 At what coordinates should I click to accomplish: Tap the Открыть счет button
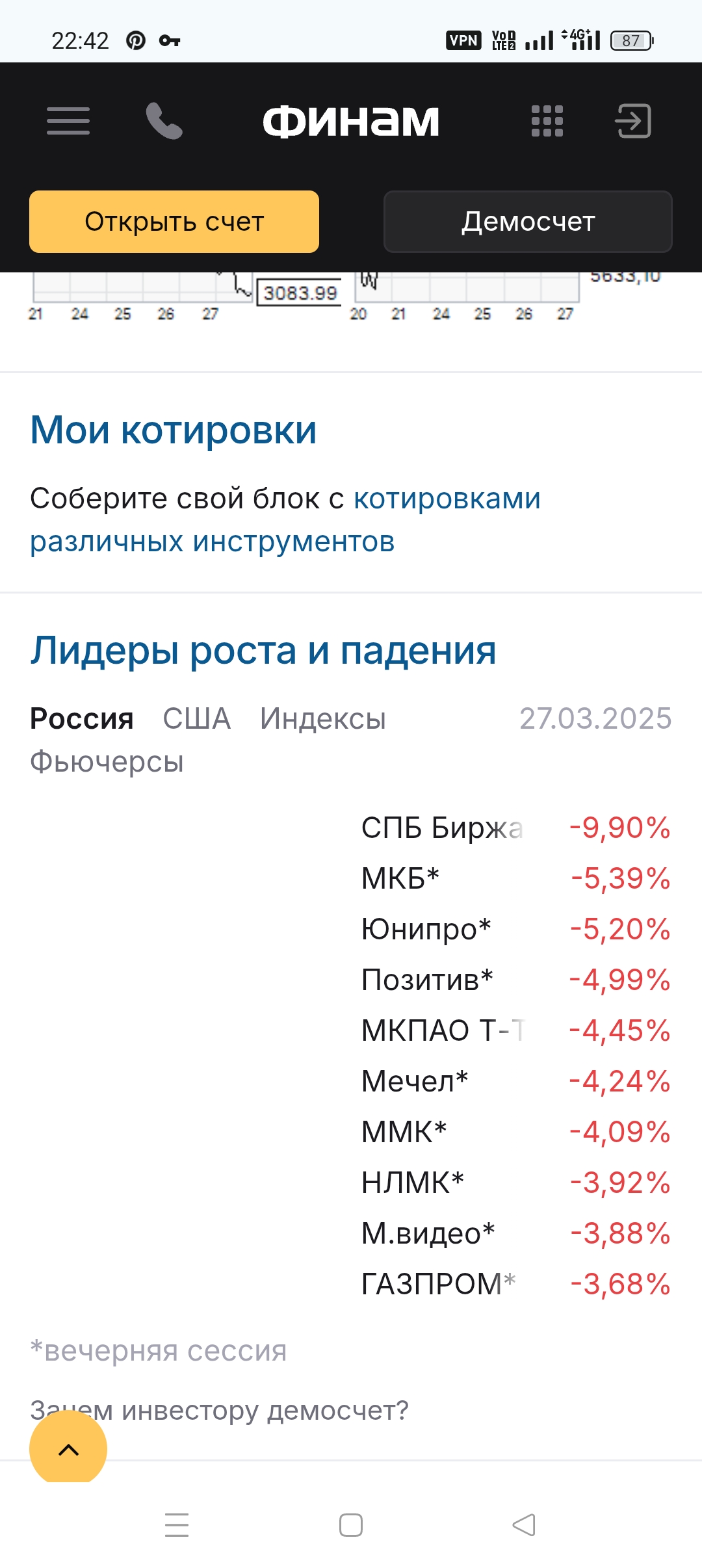[174, 222]
